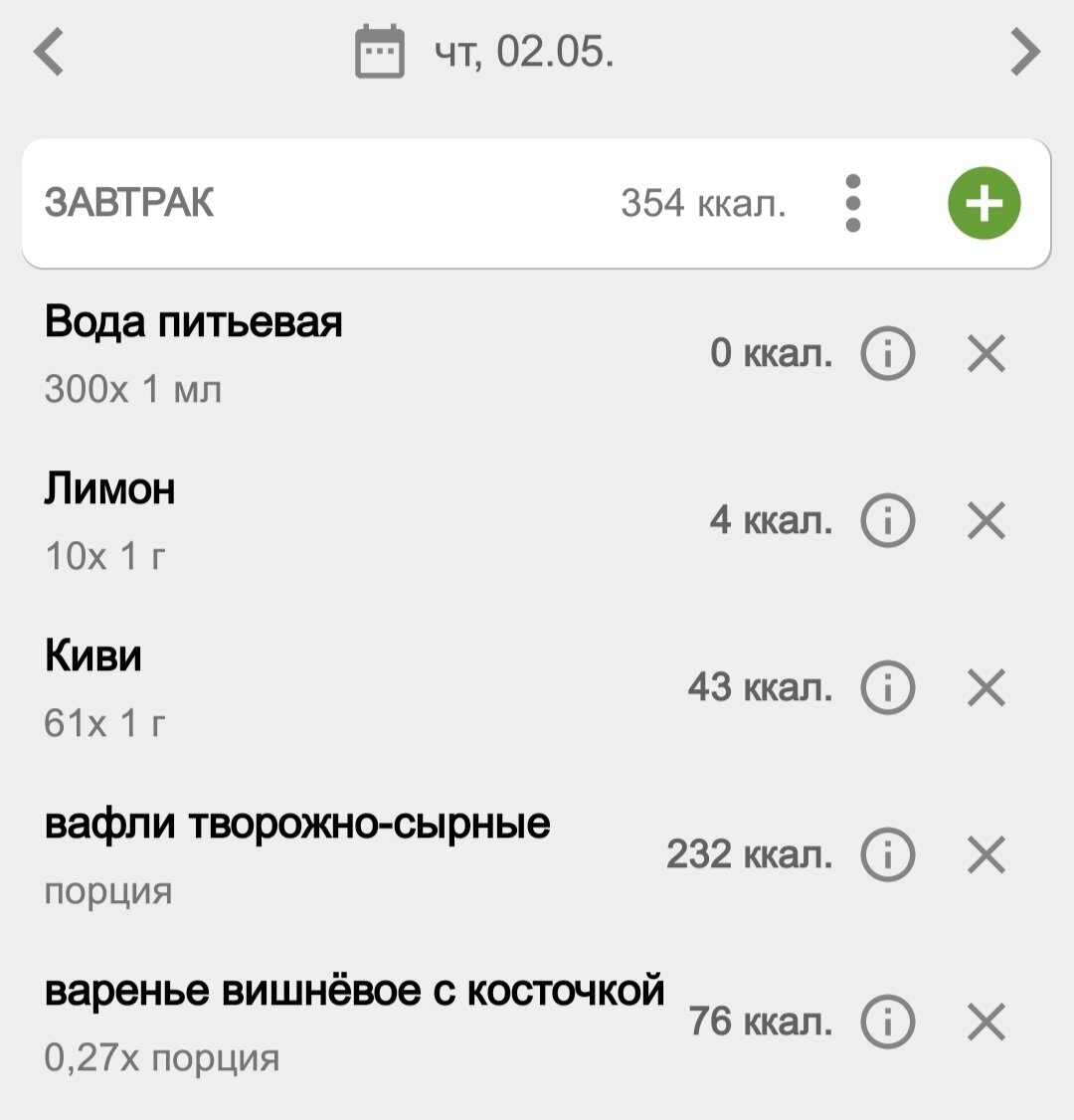
Task: Remove Лимон from breakfast
Action: point(984,519)
